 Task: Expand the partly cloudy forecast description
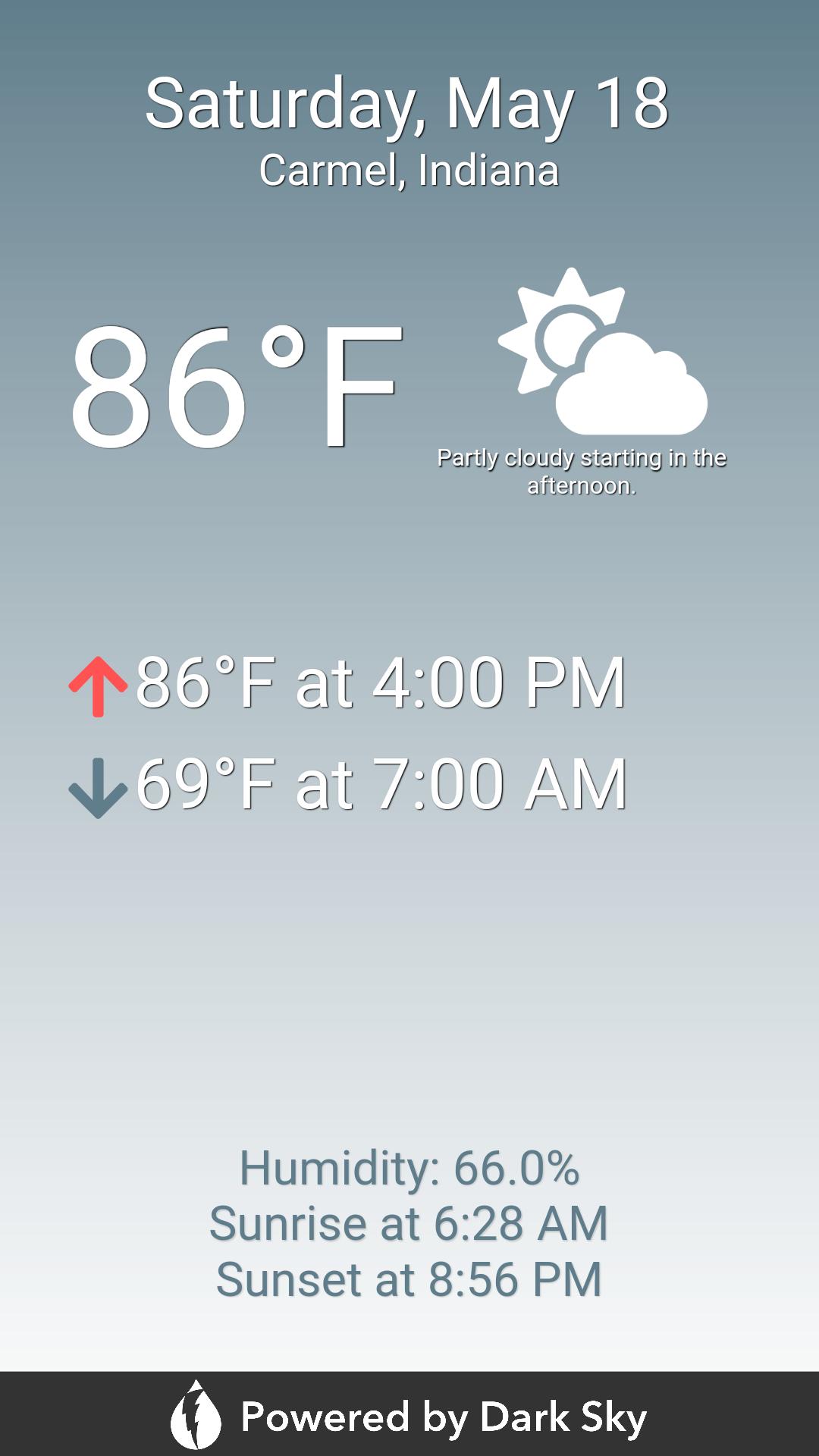(582, 470)
